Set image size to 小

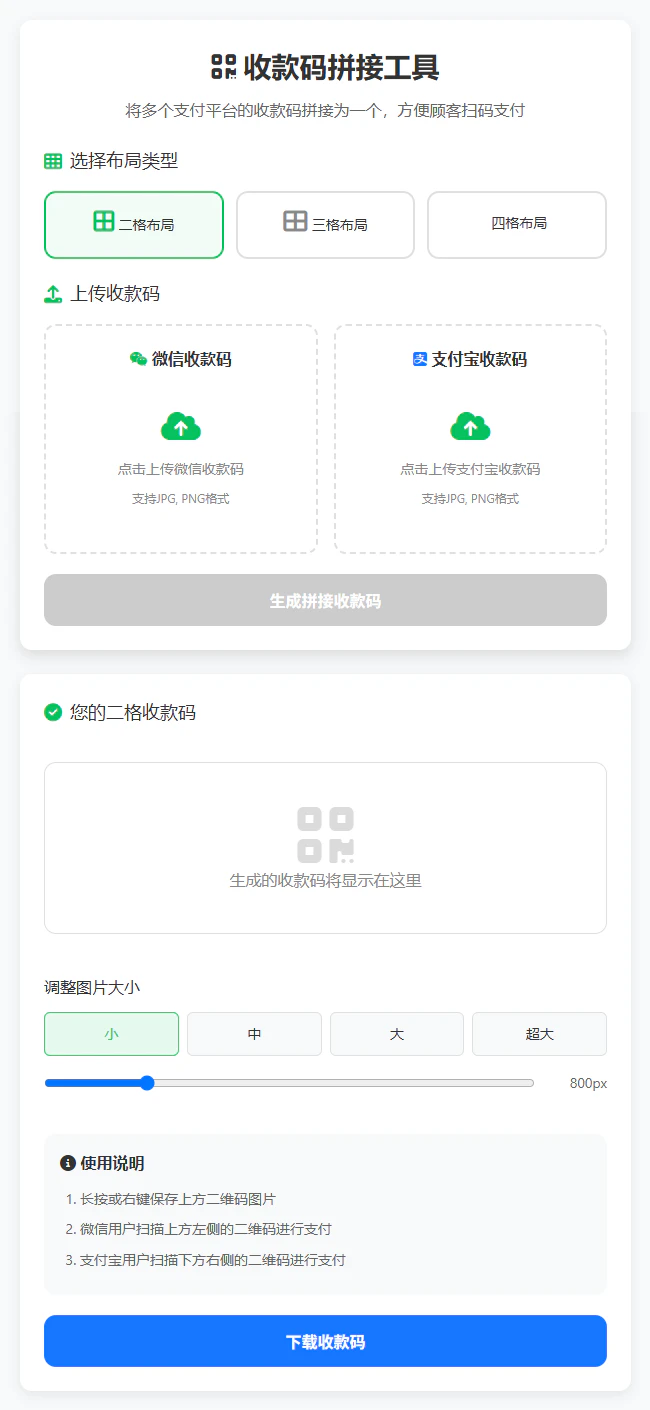coord(111,1034)
